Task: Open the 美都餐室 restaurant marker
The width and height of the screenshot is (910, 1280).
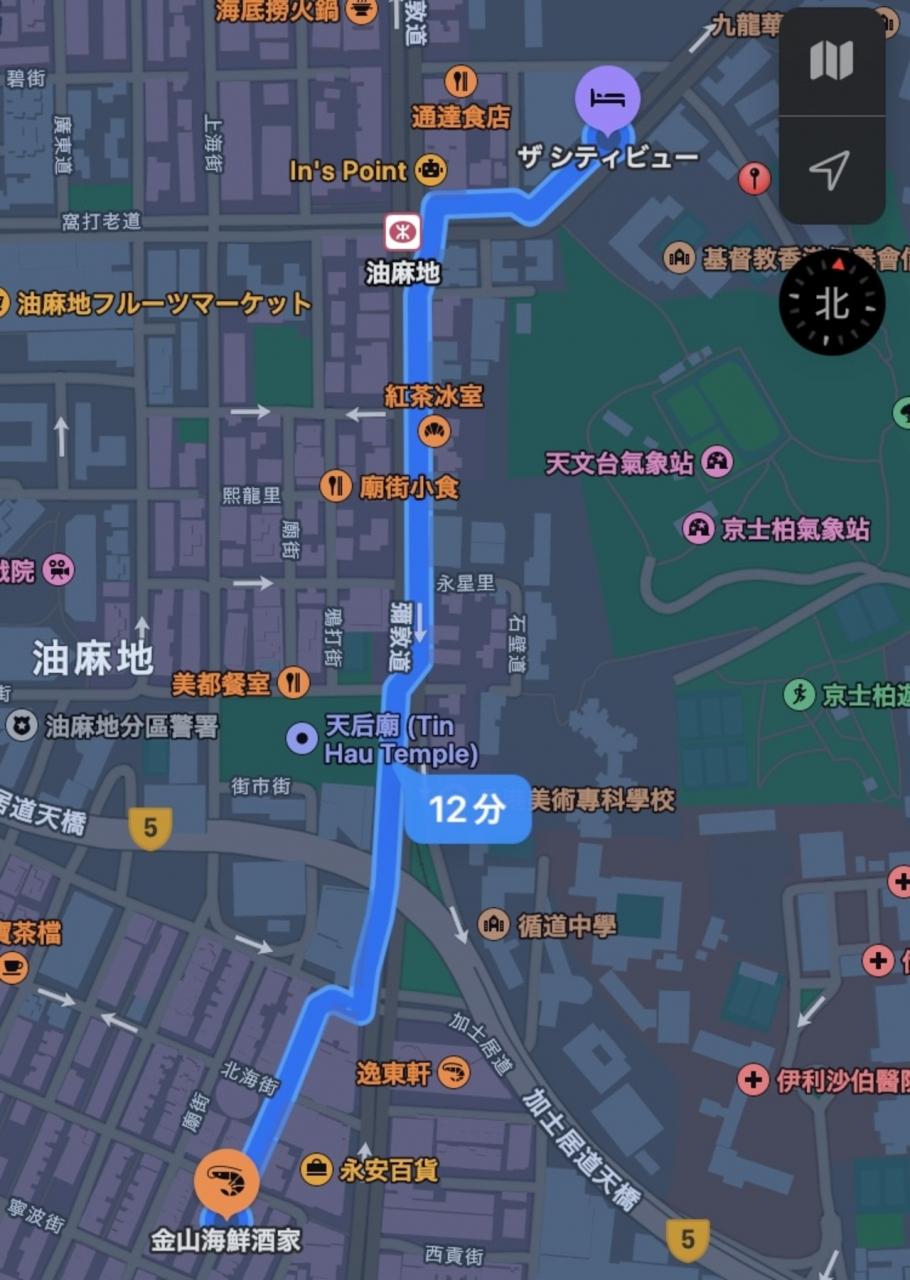Action: pyautogui.click(x=293, y=683)
